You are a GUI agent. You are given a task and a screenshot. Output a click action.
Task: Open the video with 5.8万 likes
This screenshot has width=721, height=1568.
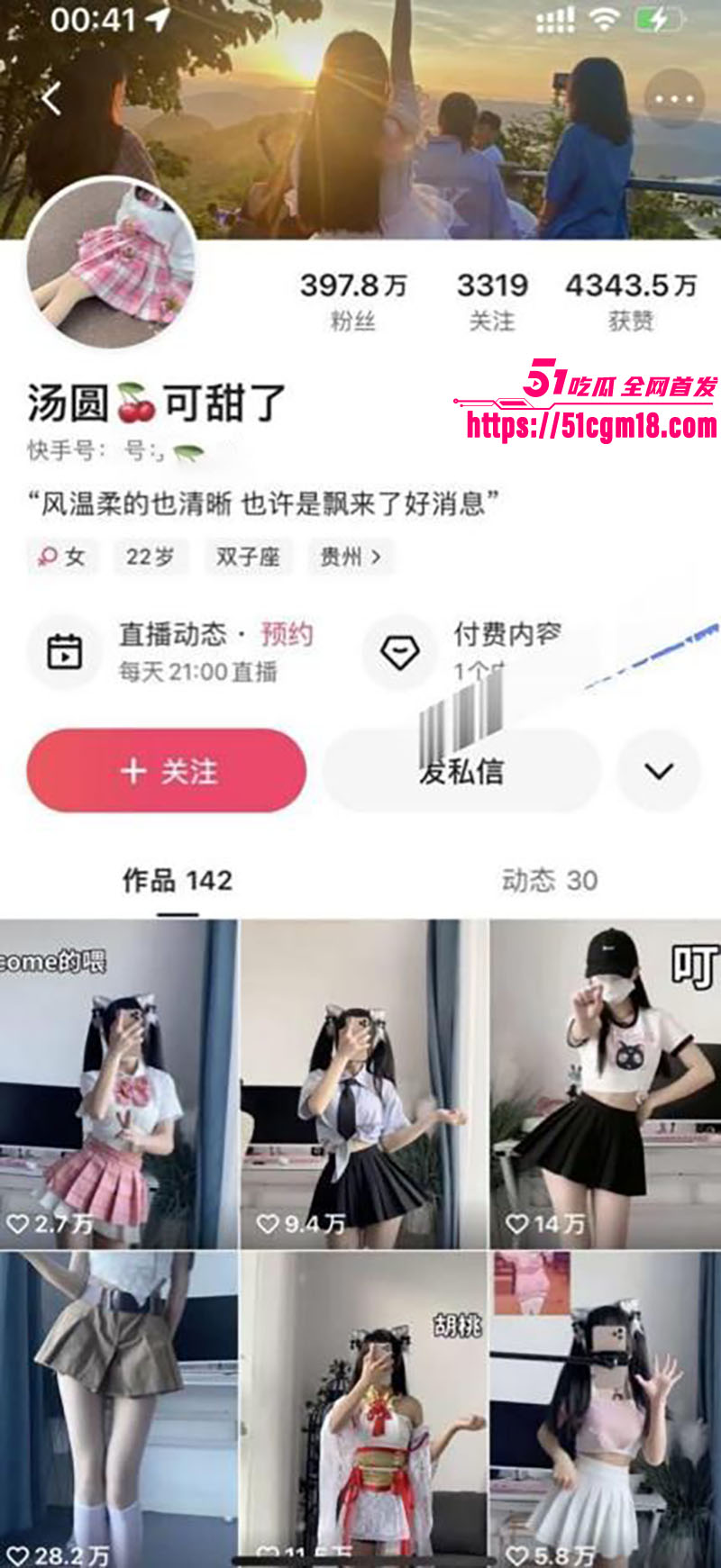point(606,1405)
